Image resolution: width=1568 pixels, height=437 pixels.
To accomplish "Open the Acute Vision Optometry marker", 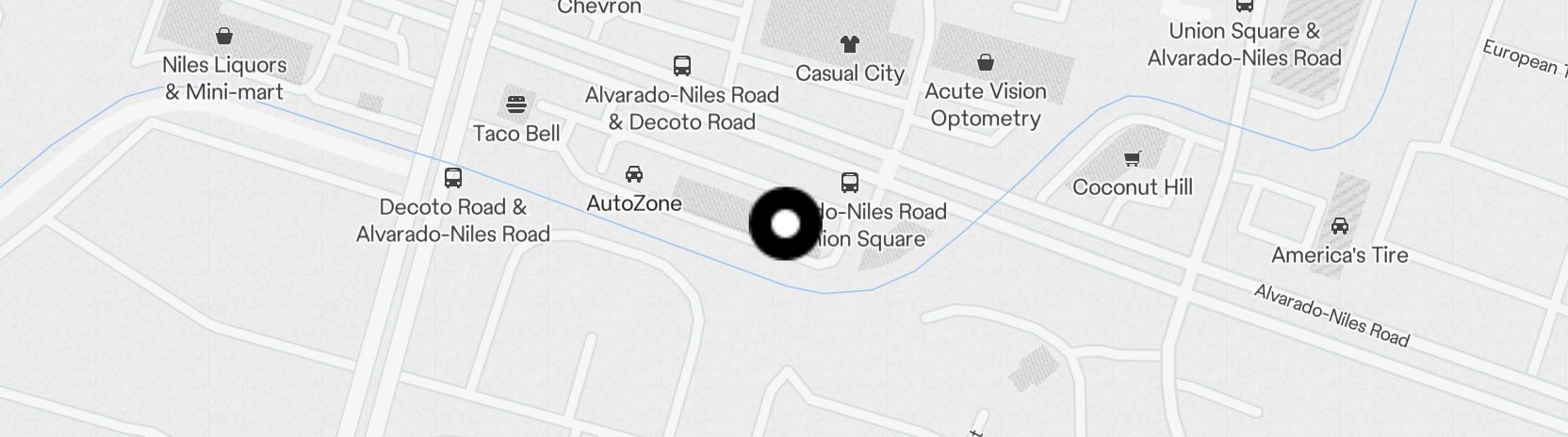I will [x=985, y=63].
